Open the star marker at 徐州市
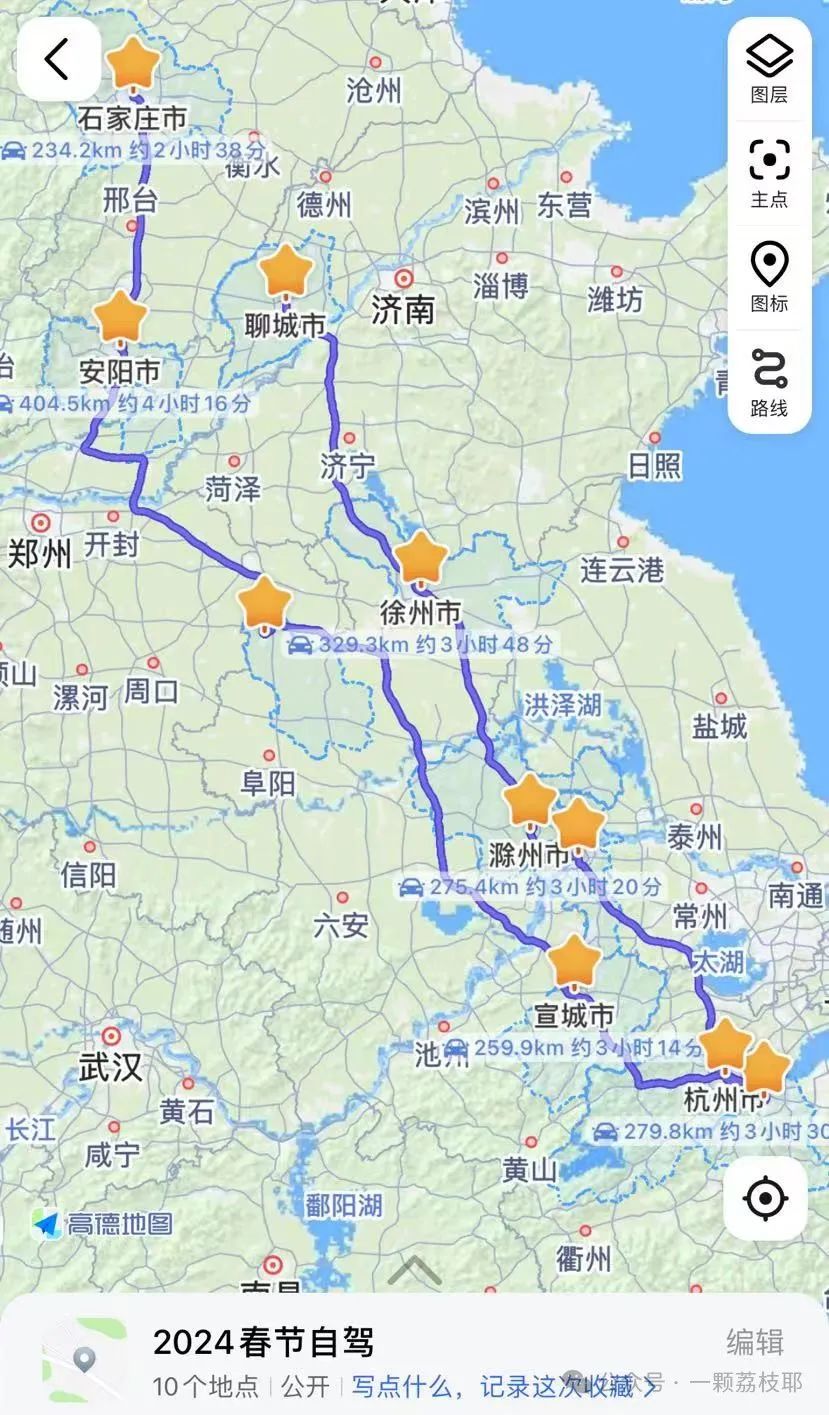The height and width of the screenshot is (1415, 829). (421, 559)
